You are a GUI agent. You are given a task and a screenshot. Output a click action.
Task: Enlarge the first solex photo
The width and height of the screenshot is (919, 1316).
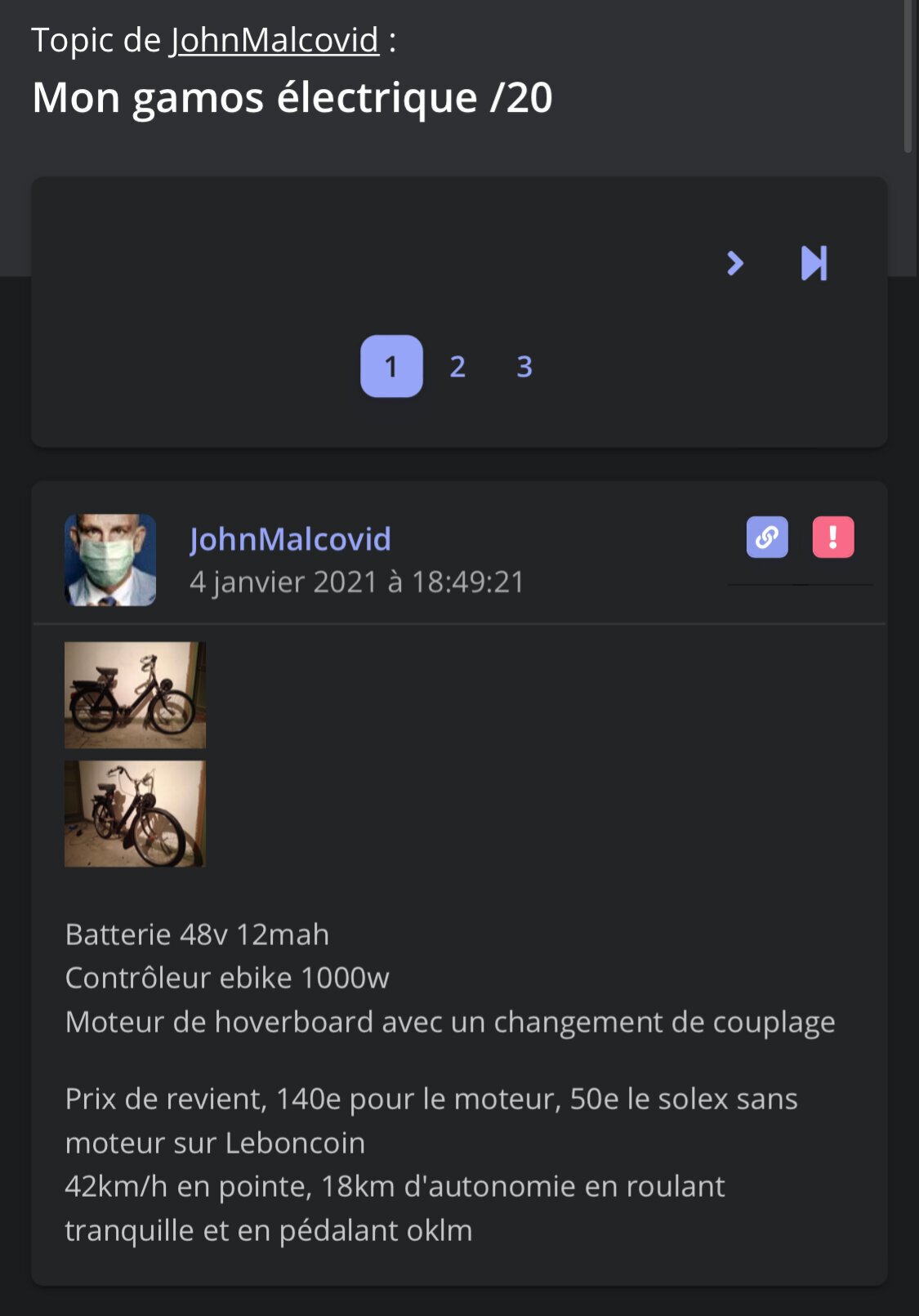pyautogui.click(x=135, y=695)
